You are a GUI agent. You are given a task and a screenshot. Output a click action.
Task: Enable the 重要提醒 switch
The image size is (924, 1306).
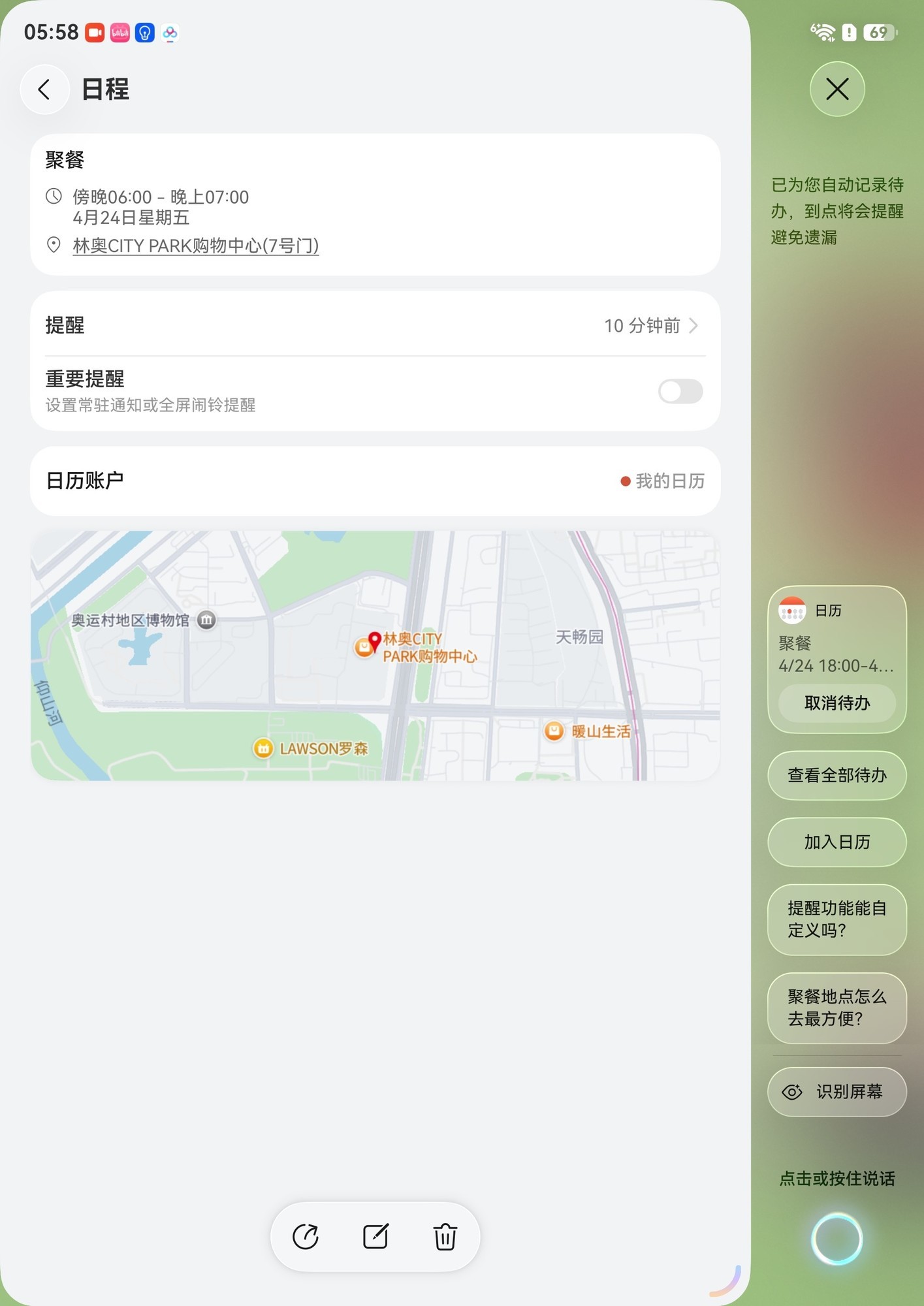point(679,390)
